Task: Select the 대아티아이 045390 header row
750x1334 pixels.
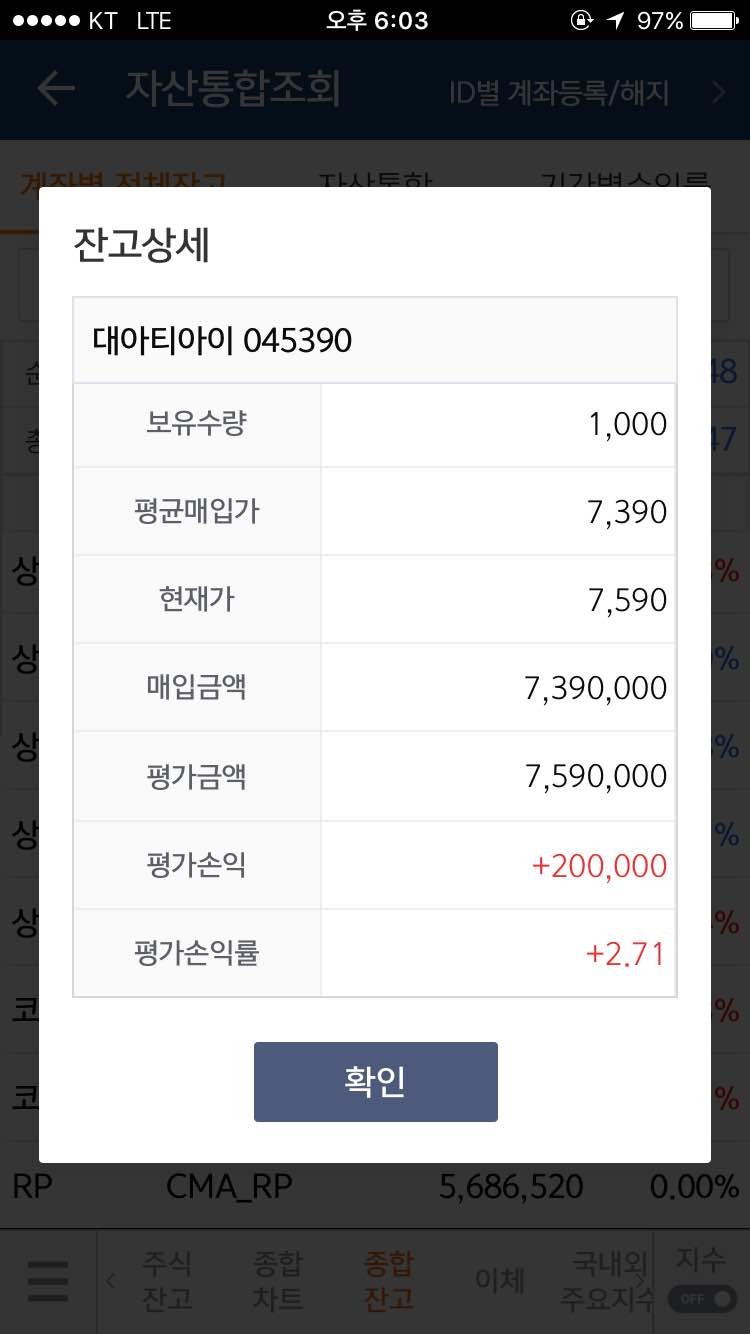Action: coord(375,339)
